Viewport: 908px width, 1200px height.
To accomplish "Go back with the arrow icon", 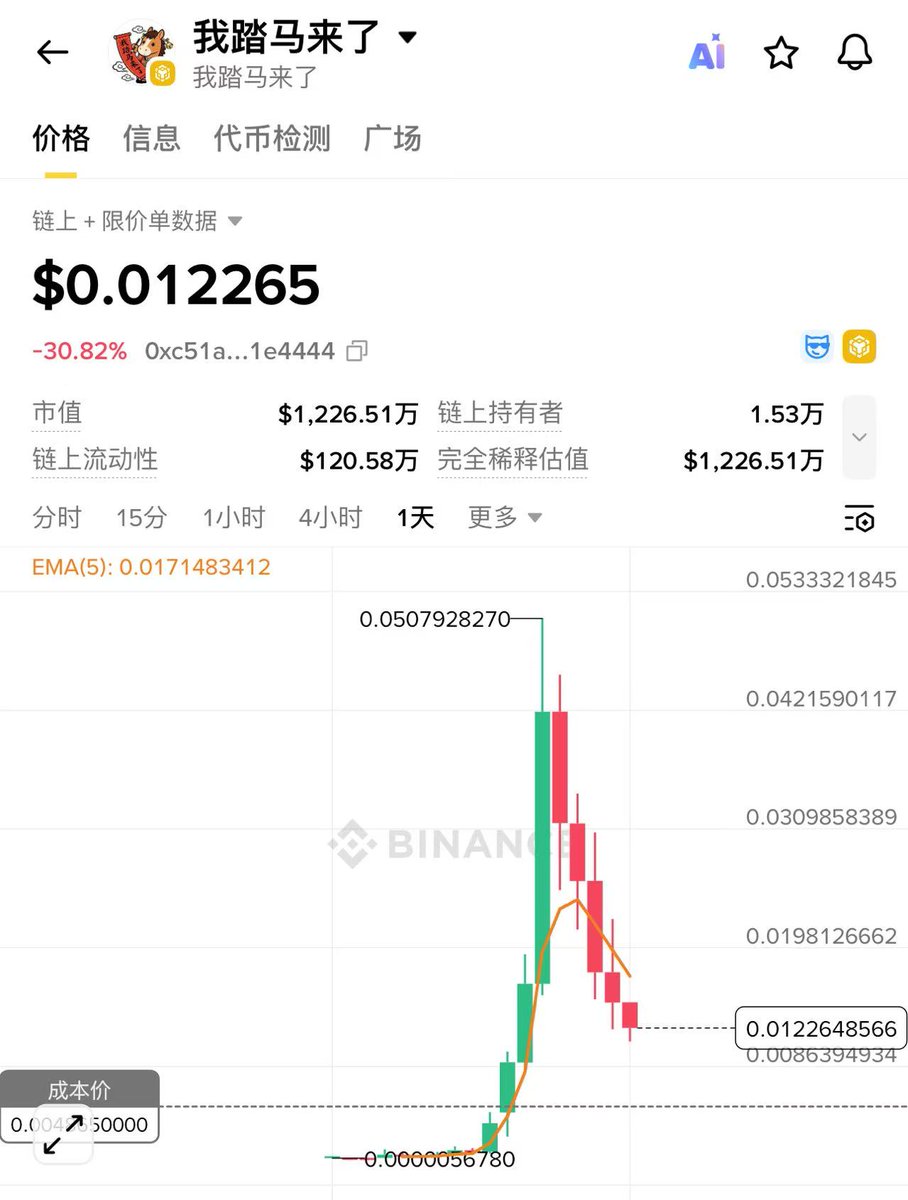I will pos(52,53).
